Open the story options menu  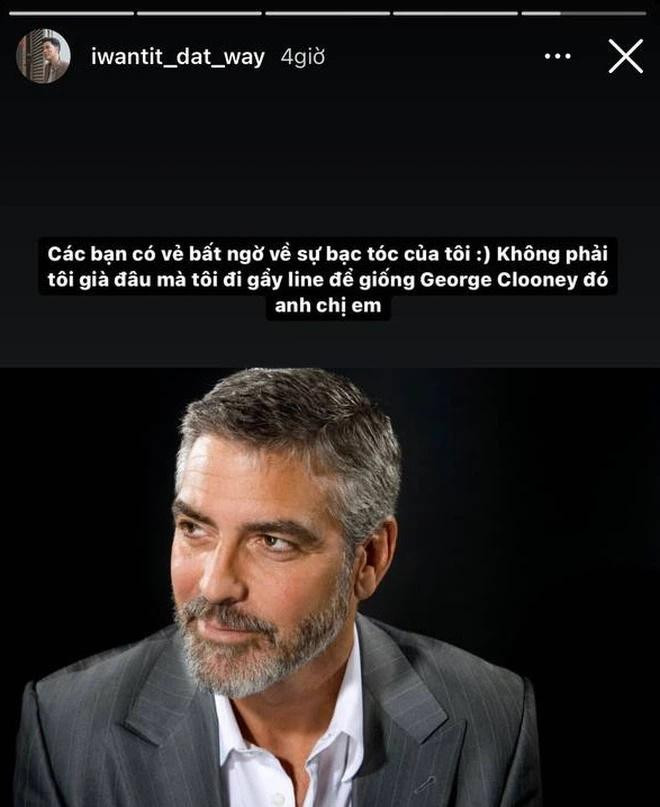(x=558, y=57)
